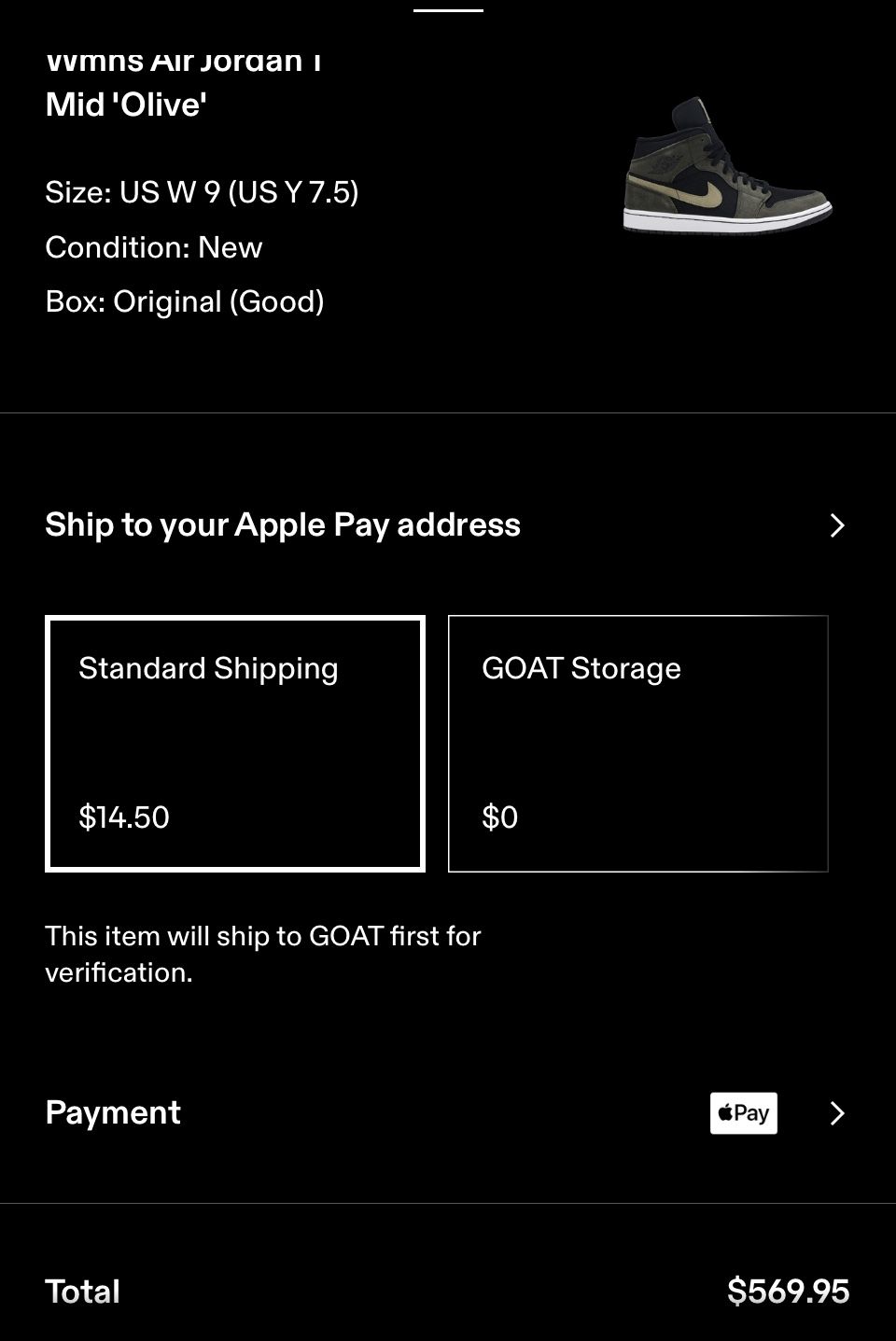Choose GOAT Storage for $0
Viewport: 896px width, 1341px height.
637,744
